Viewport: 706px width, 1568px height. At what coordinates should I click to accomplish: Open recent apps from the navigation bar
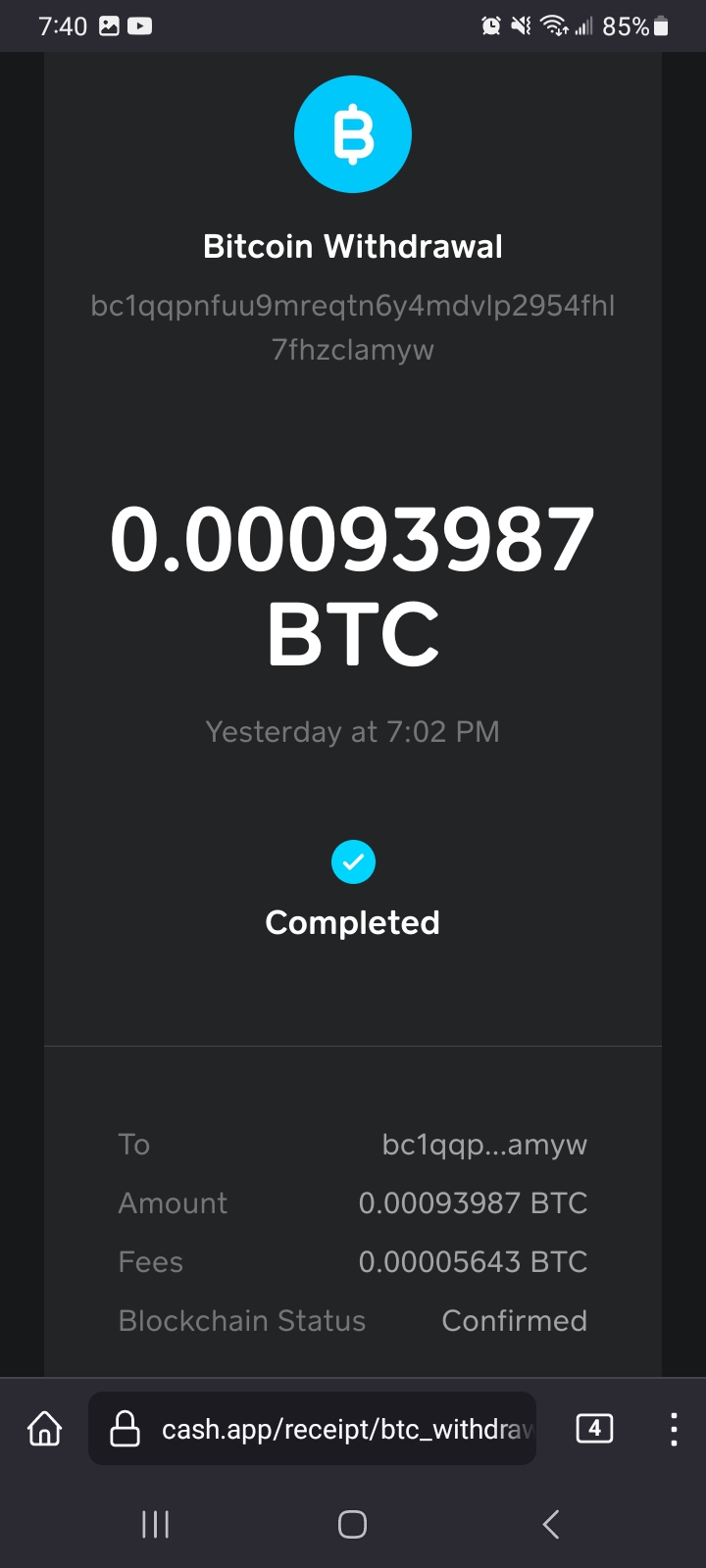click(x=155, y=1524)
